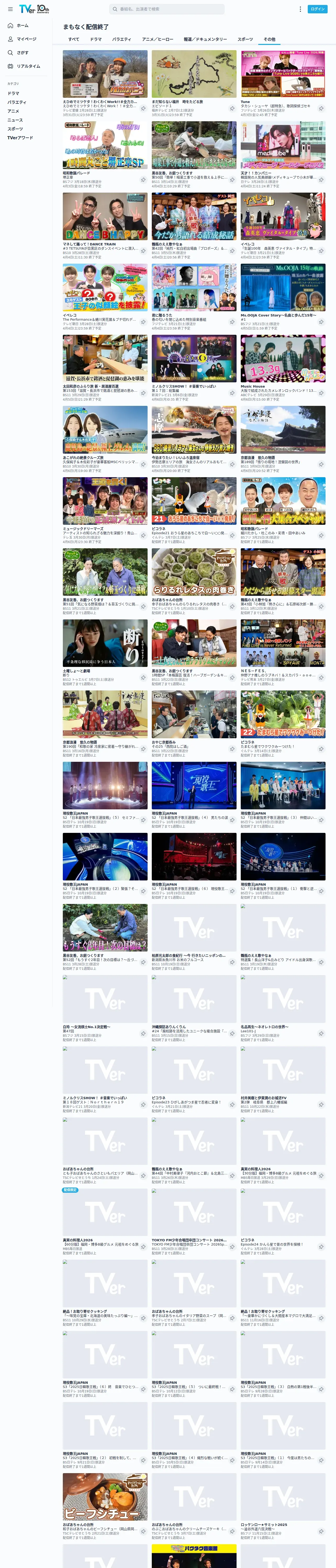
Task: Favorite the 土曜しょ〜と劇場 program
Action: click(143, 678)
